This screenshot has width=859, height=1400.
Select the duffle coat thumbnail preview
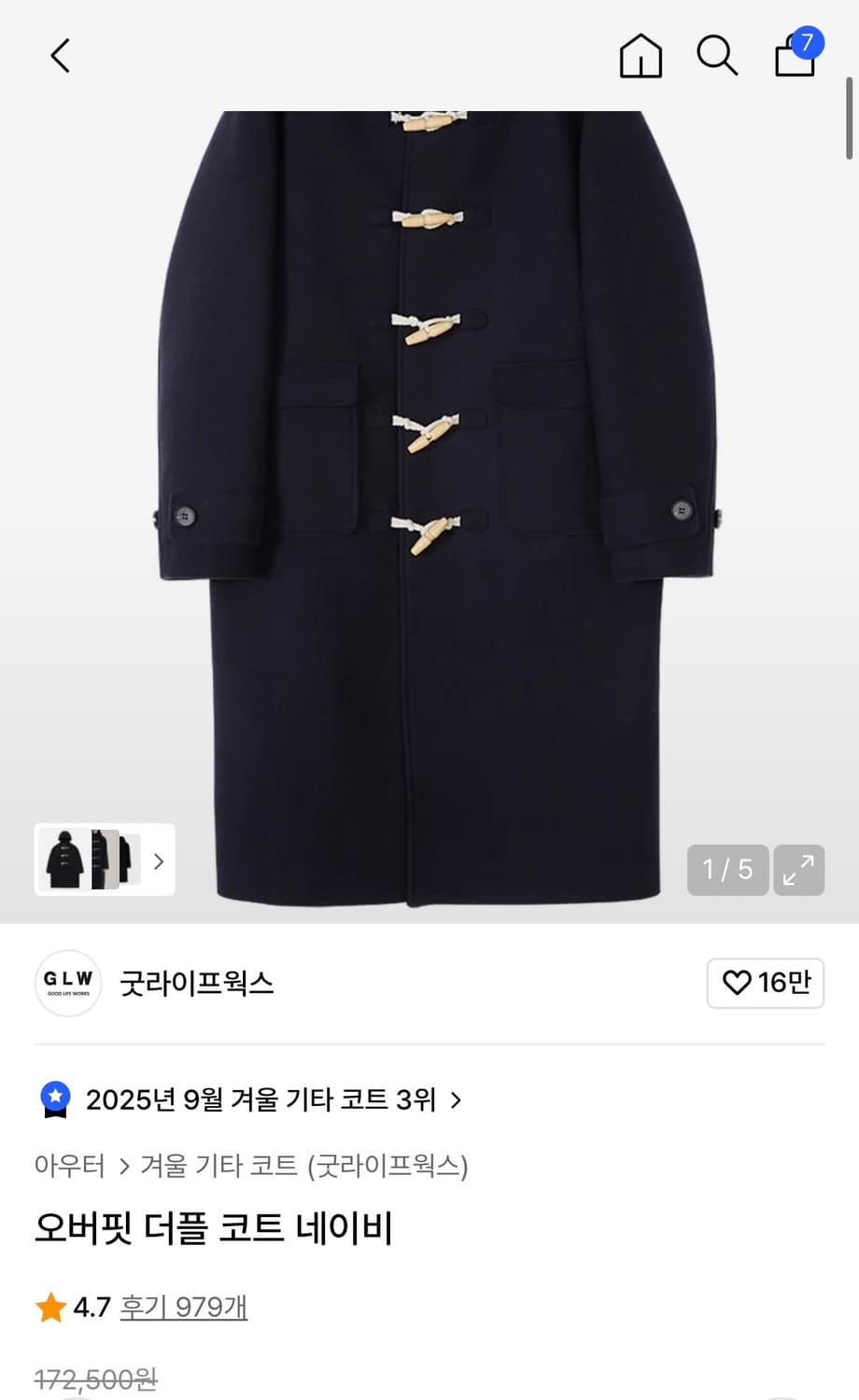tap(64, 861)
